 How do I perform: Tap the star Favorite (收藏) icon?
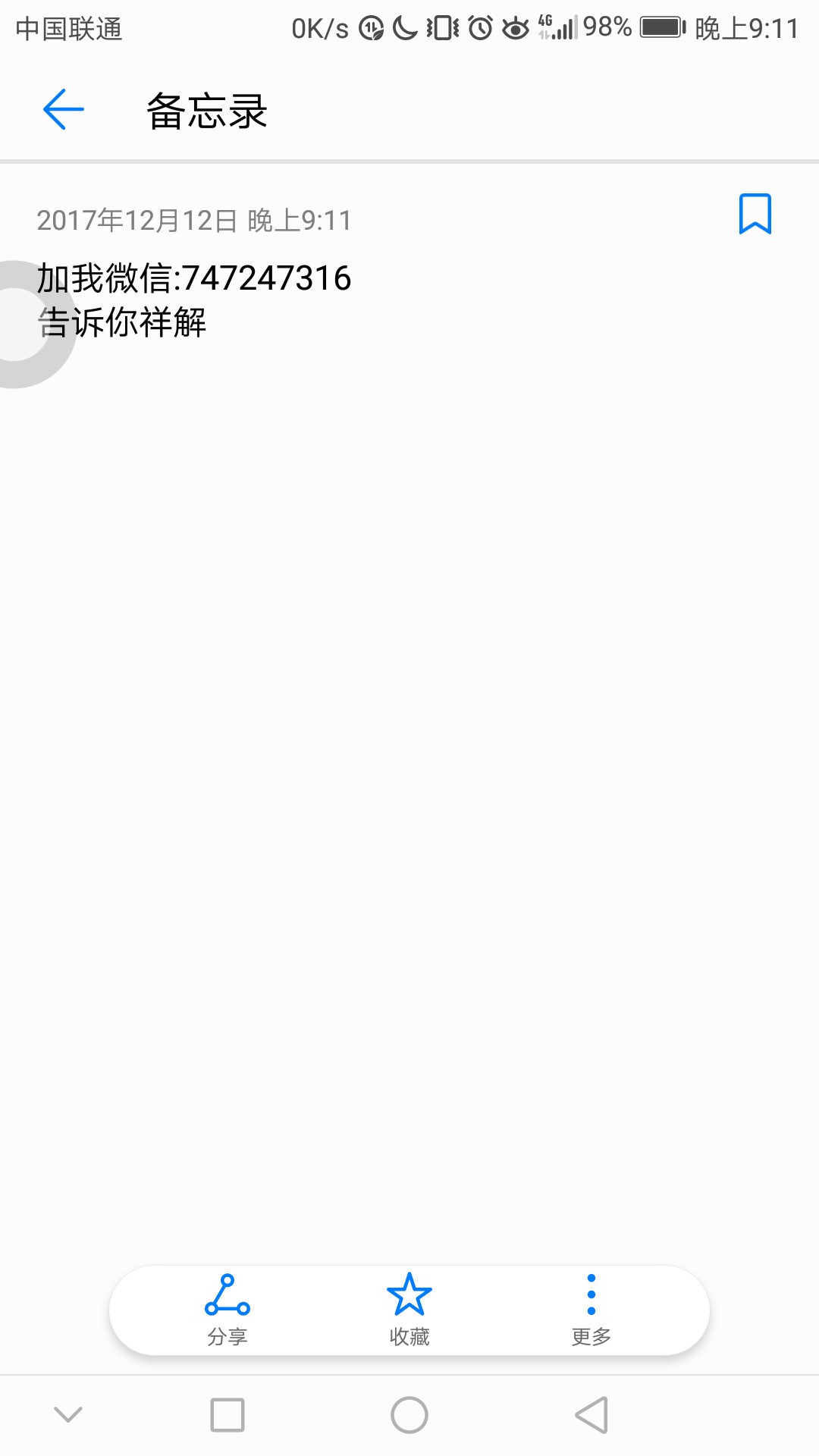409,1297
